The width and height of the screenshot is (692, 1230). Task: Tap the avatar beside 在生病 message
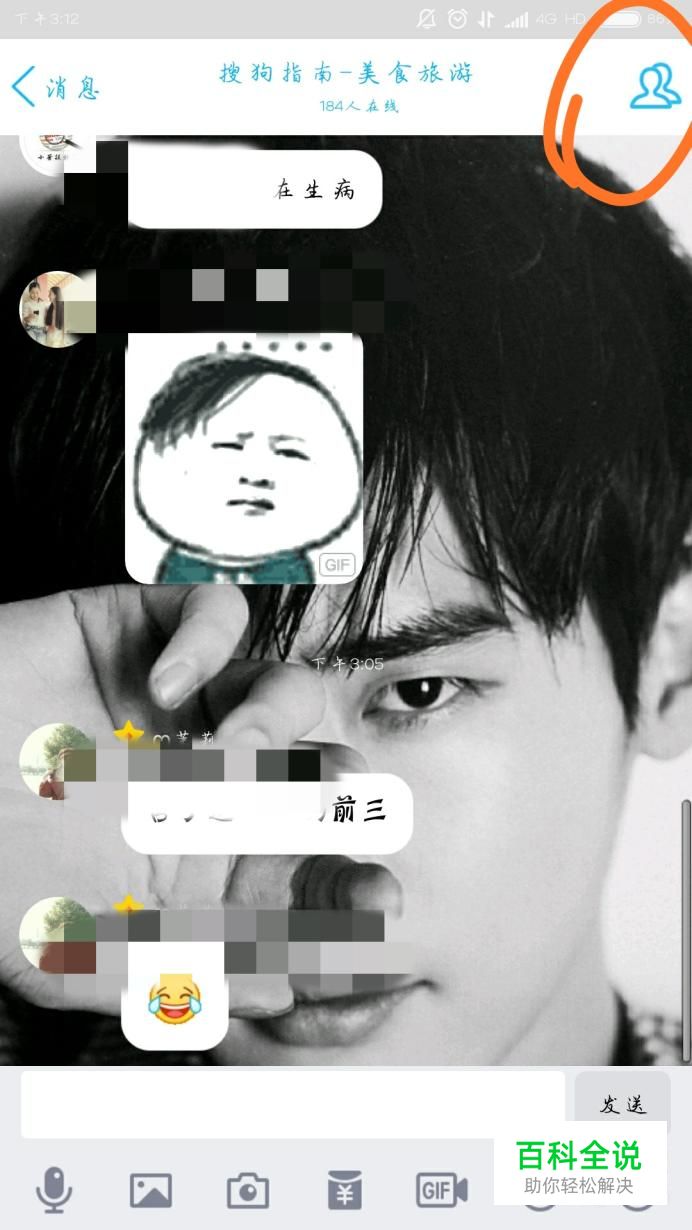[58, 151]
